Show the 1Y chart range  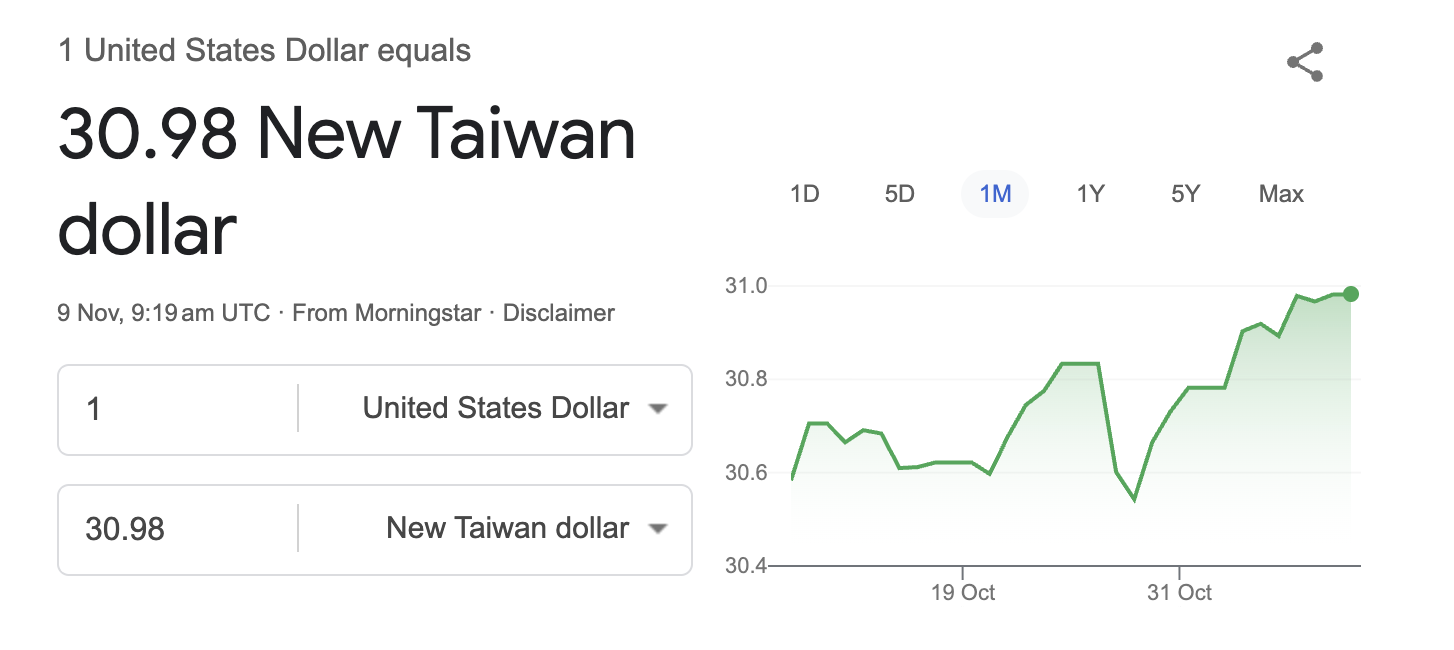[1090, 194]
